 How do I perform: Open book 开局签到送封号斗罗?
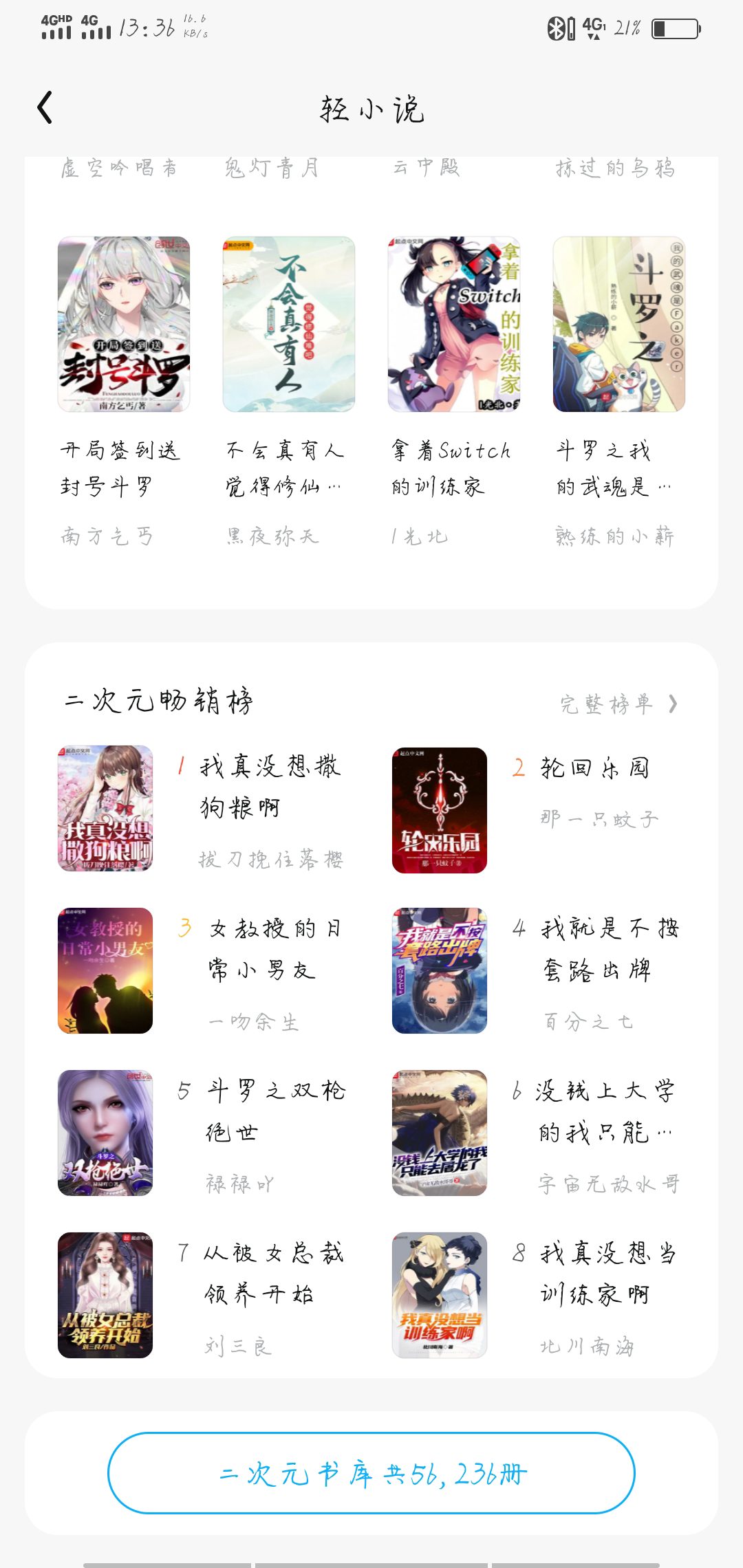pos(124,325)
